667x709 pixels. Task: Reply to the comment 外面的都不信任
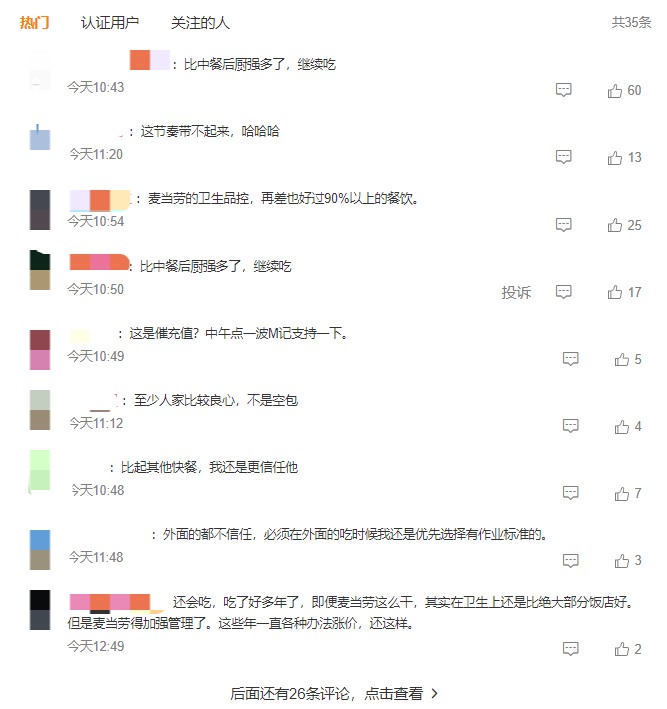[x=571, y=560]
